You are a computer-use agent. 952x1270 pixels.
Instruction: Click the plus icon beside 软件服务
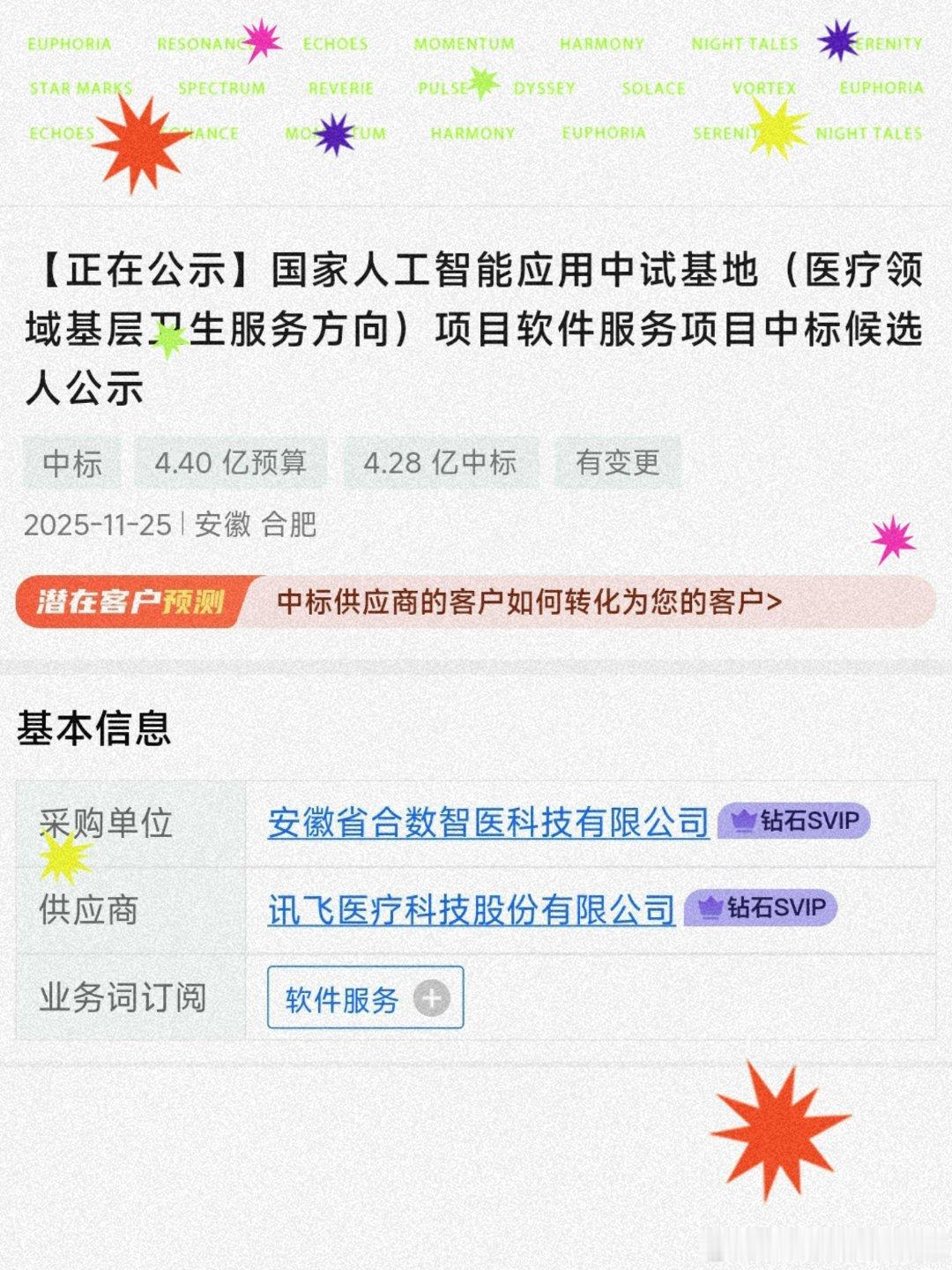point(430,997)
